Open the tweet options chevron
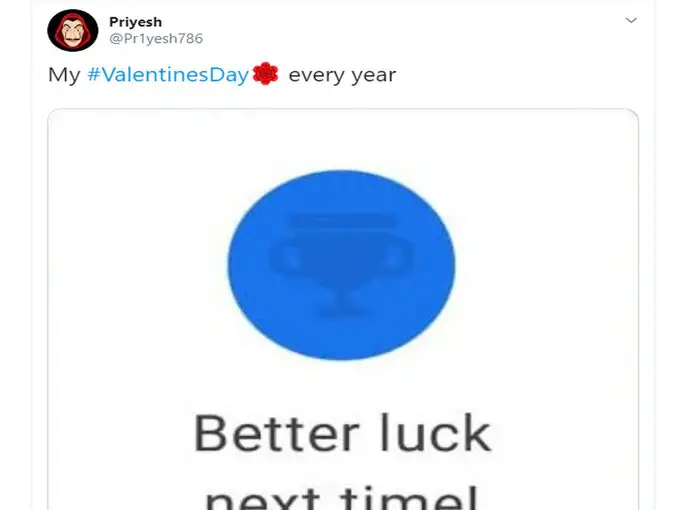Viewport: 680px width, 510px height. 631,20
